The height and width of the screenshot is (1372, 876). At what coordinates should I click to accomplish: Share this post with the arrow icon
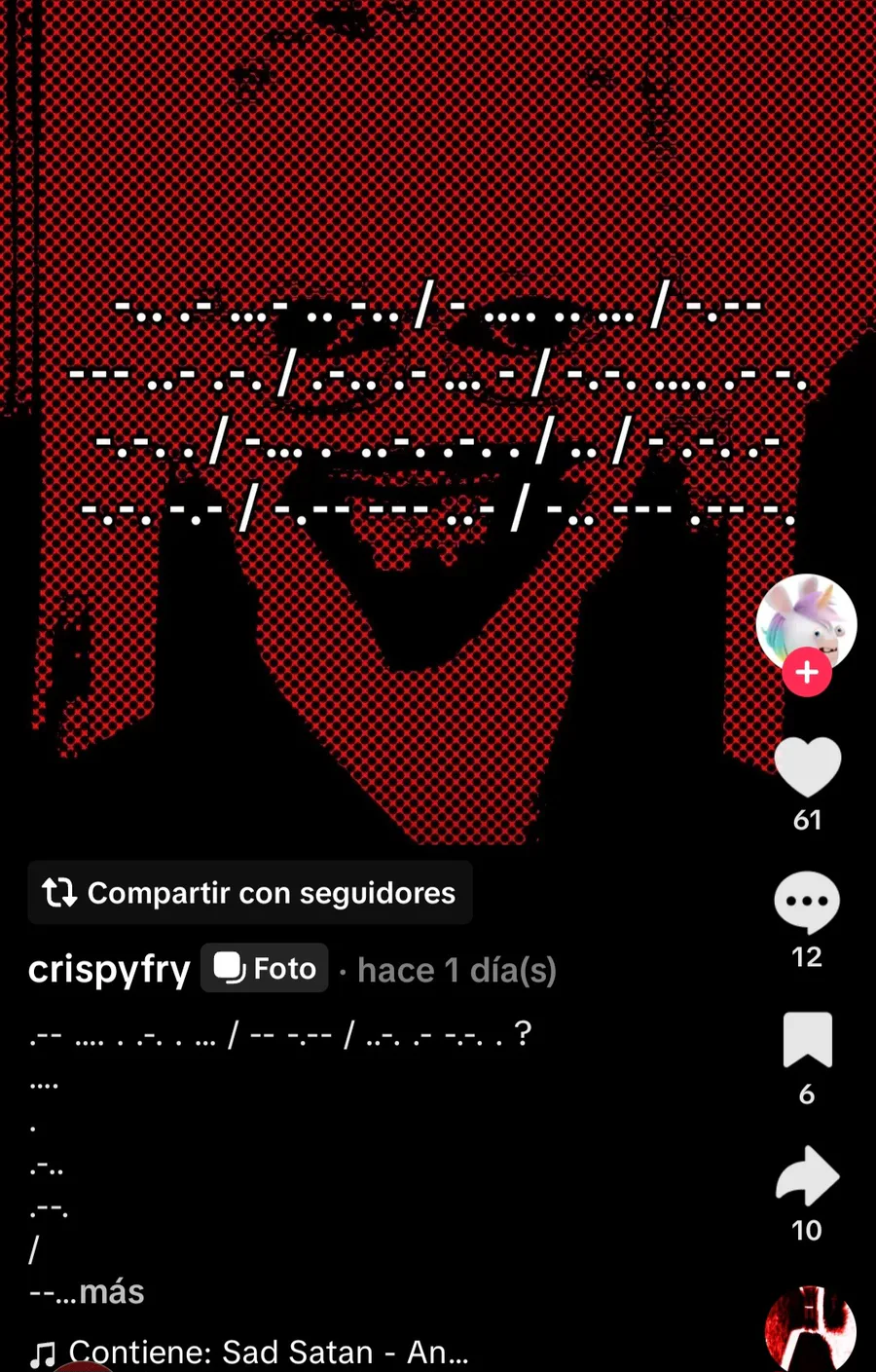point(807,1176)
